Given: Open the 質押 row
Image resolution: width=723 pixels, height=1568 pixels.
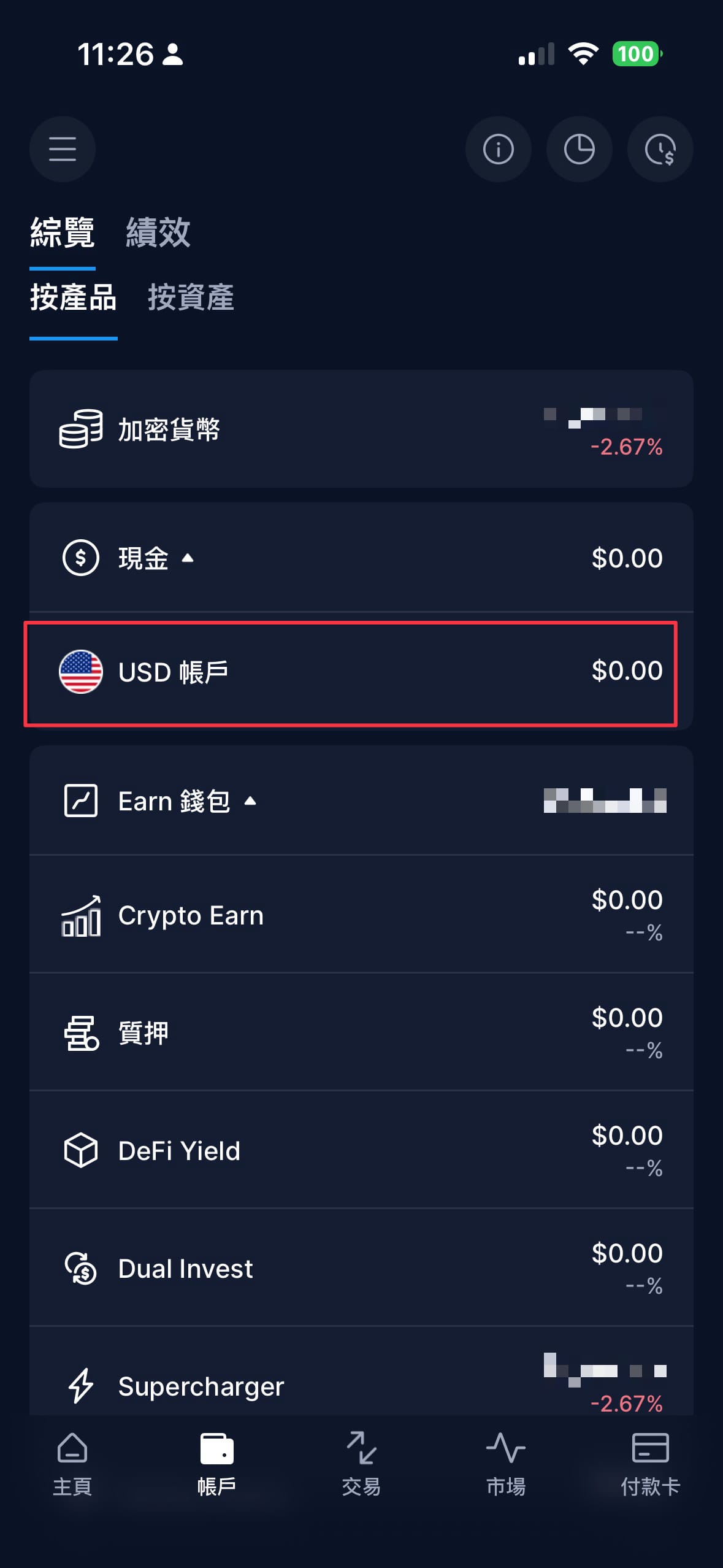Looking at the screenshot, I should tap(361, 1032).
